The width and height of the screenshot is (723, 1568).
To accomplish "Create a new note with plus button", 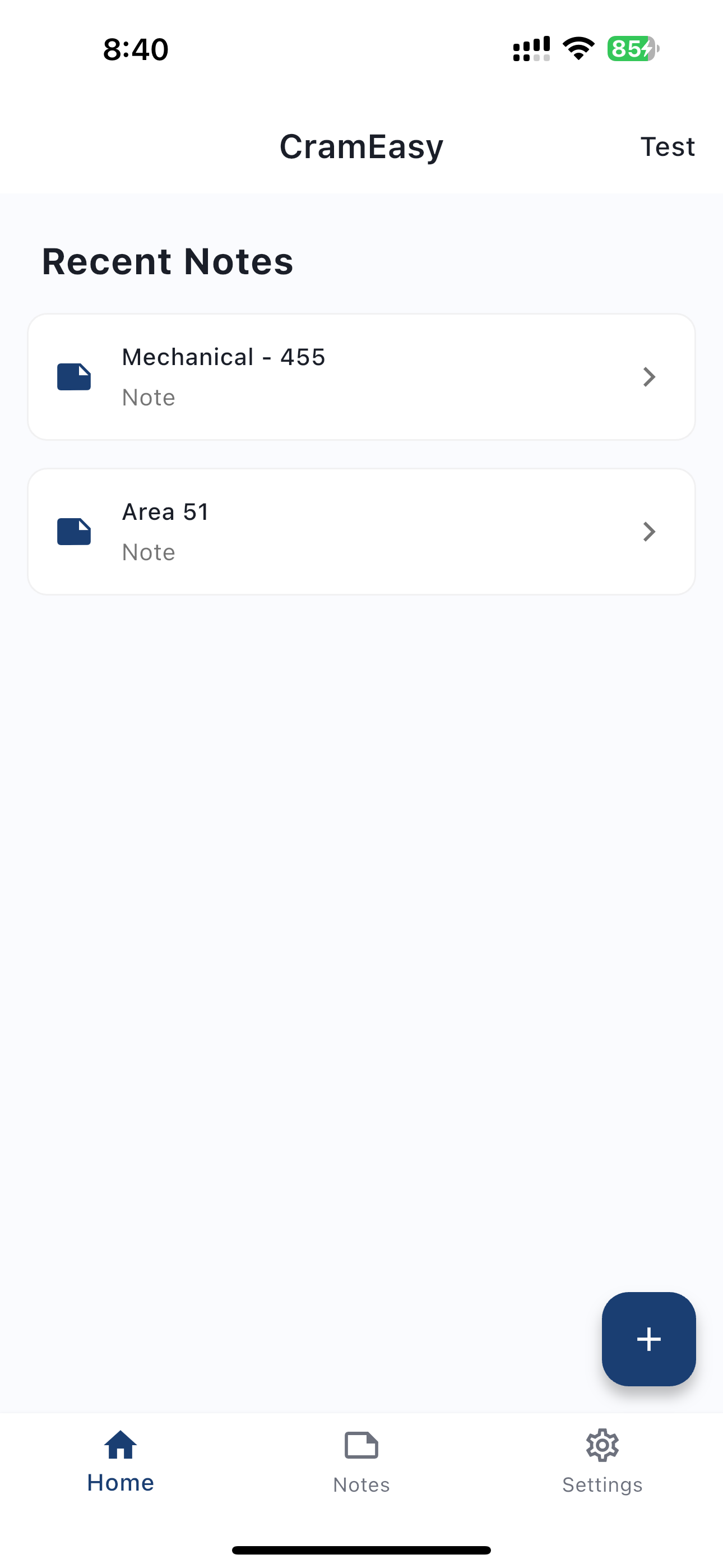I will 648,1339.
